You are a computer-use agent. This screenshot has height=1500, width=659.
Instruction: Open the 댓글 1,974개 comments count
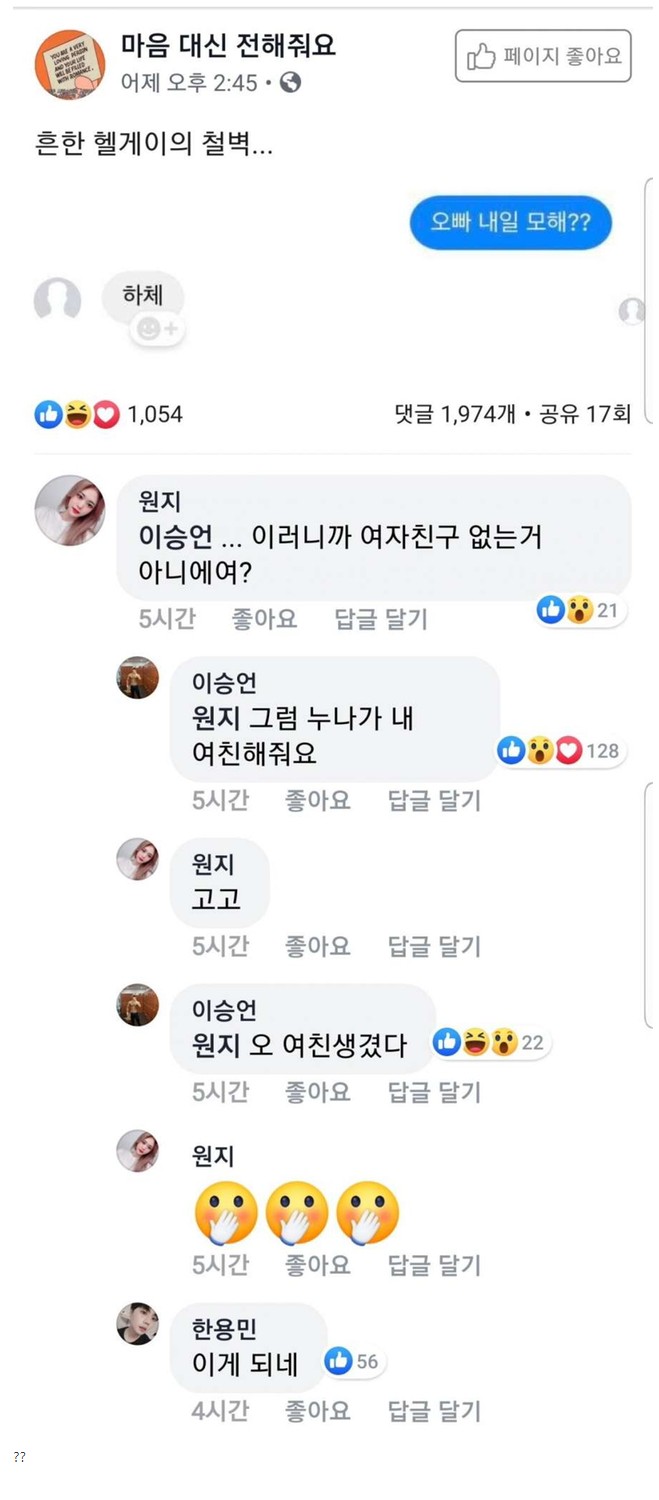click(455, 414)
